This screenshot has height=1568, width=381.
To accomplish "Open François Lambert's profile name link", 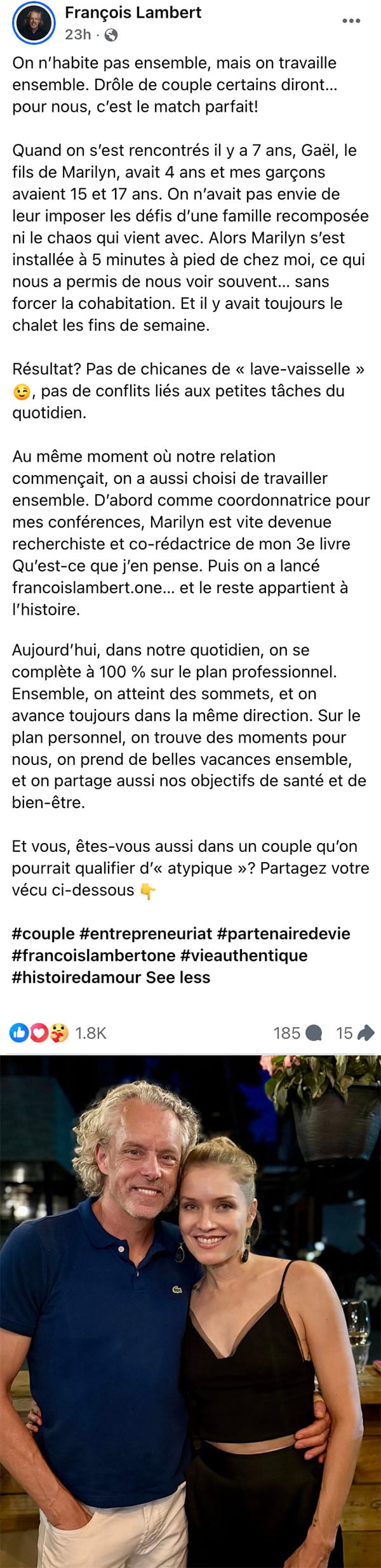I will coord(133,12).
